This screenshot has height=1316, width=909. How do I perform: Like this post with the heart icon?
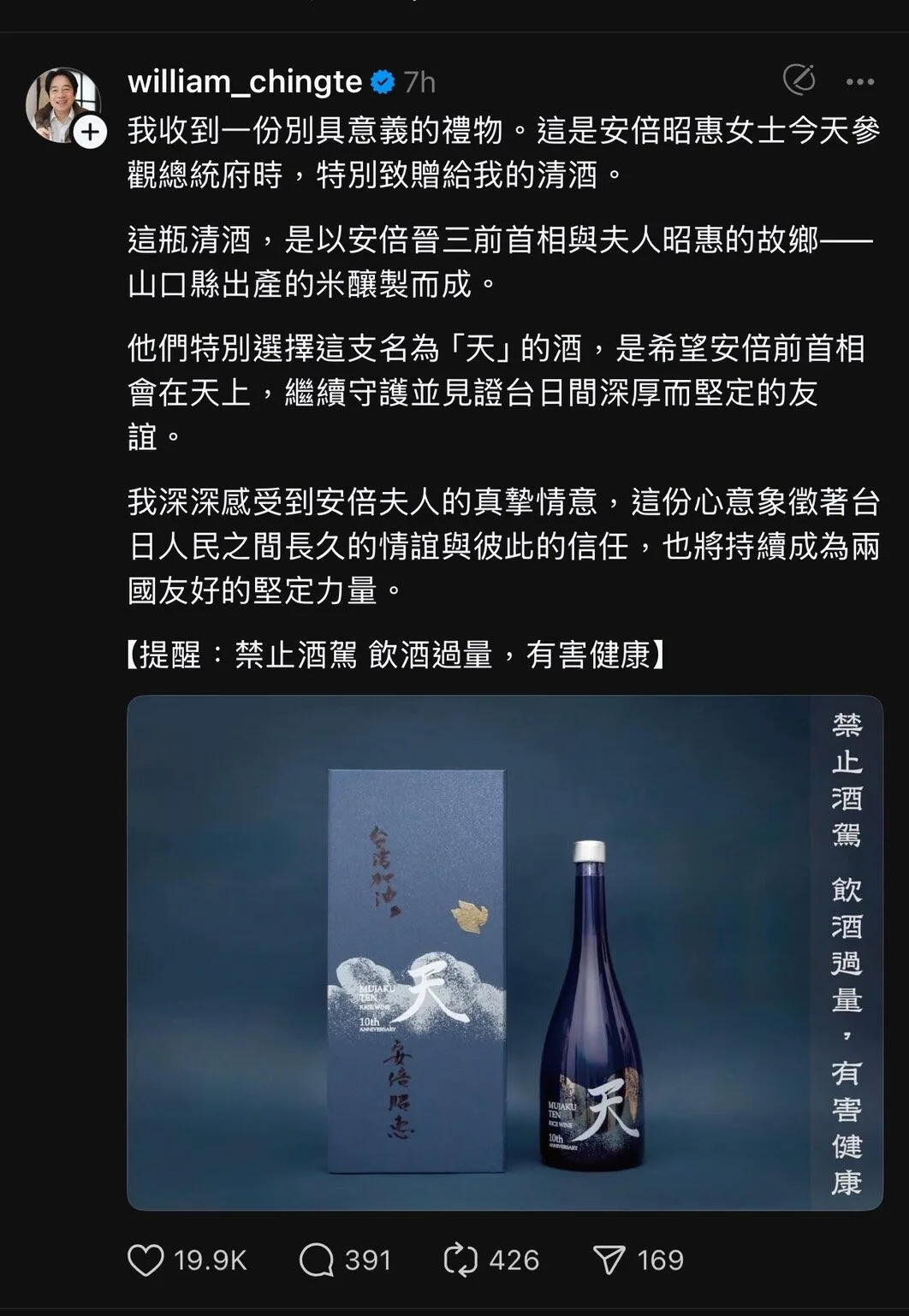click(146, 1260)
